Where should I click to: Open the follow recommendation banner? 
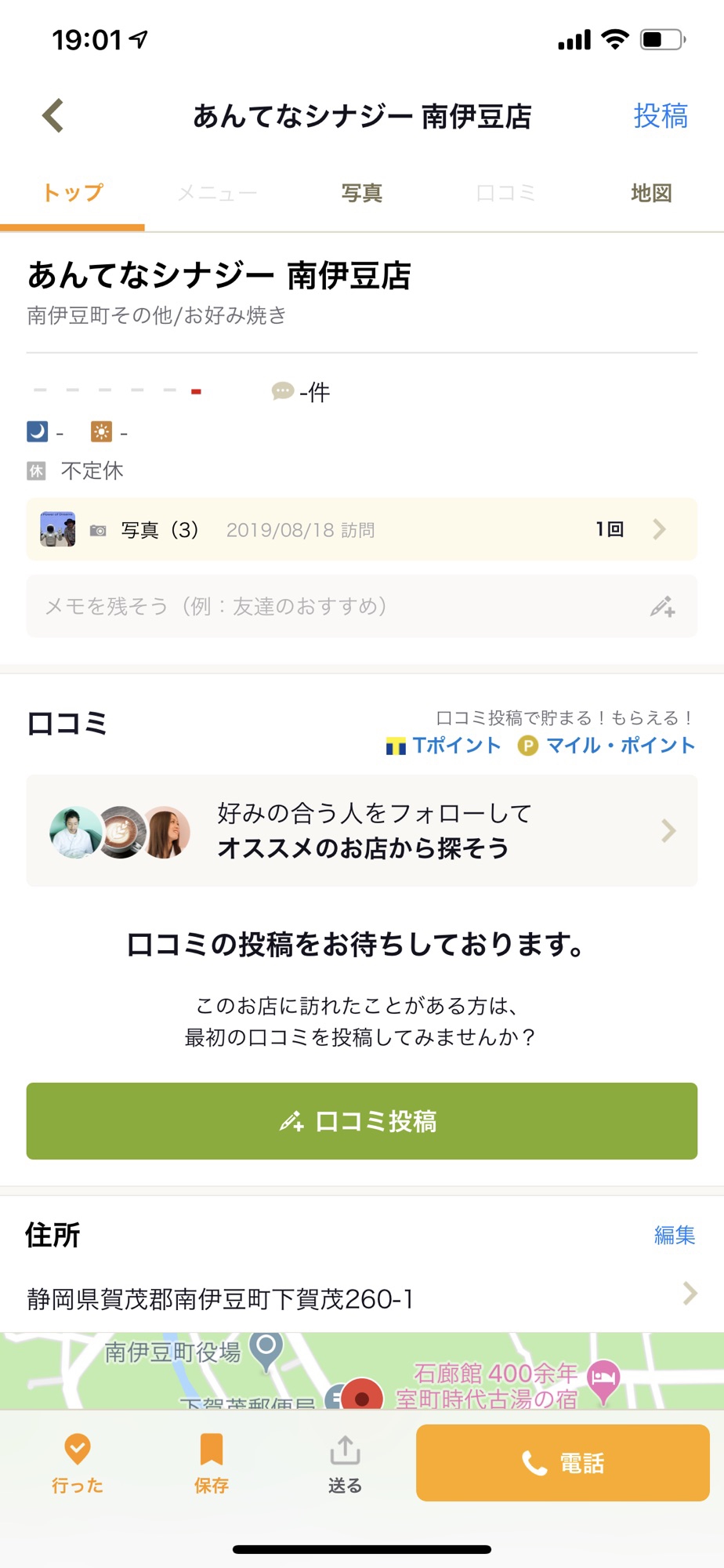(361, 831)
